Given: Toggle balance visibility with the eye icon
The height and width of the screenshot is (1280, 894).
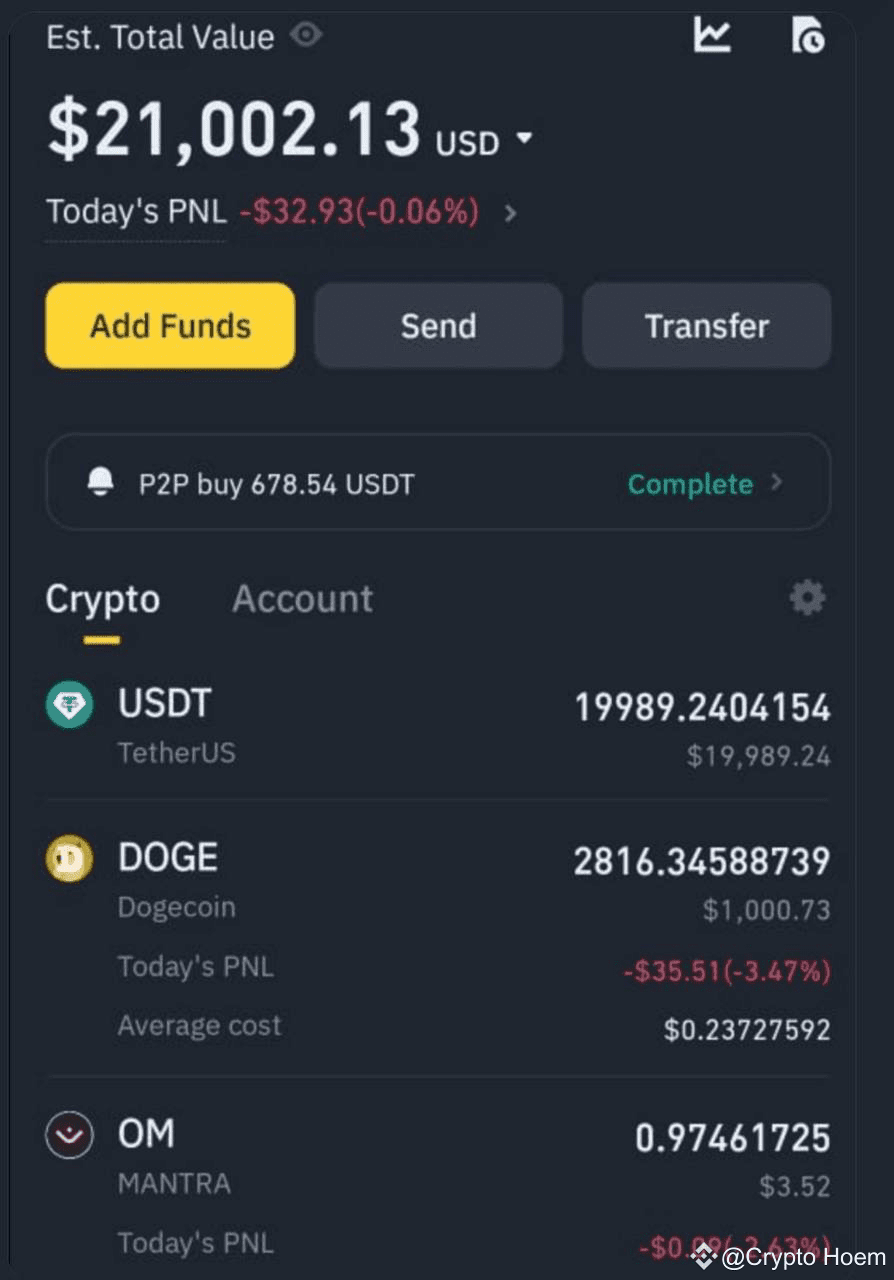Looking at the screenshot, I should coord(306,34).
